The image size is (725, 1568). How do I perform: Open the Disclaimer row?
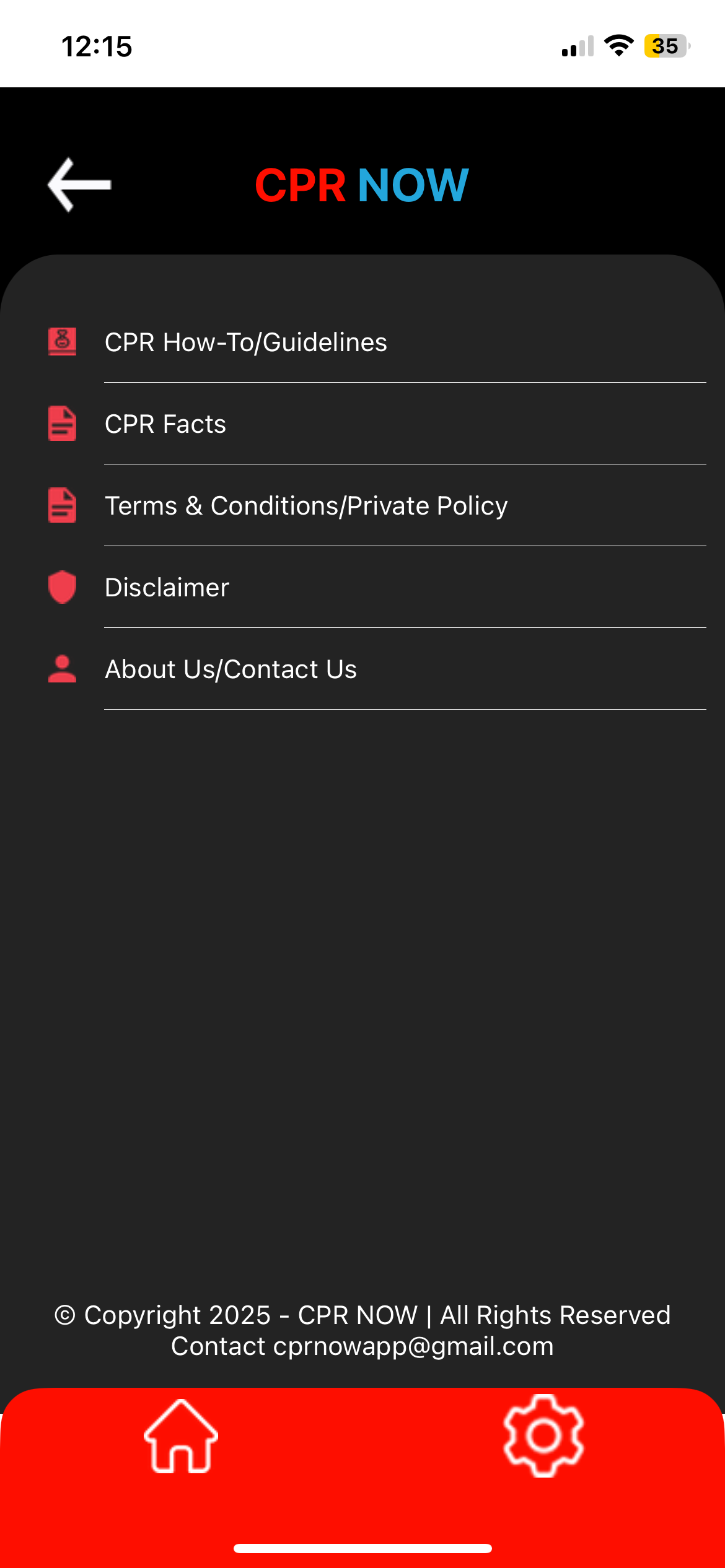pyautogui.click(x=167, y=588)
